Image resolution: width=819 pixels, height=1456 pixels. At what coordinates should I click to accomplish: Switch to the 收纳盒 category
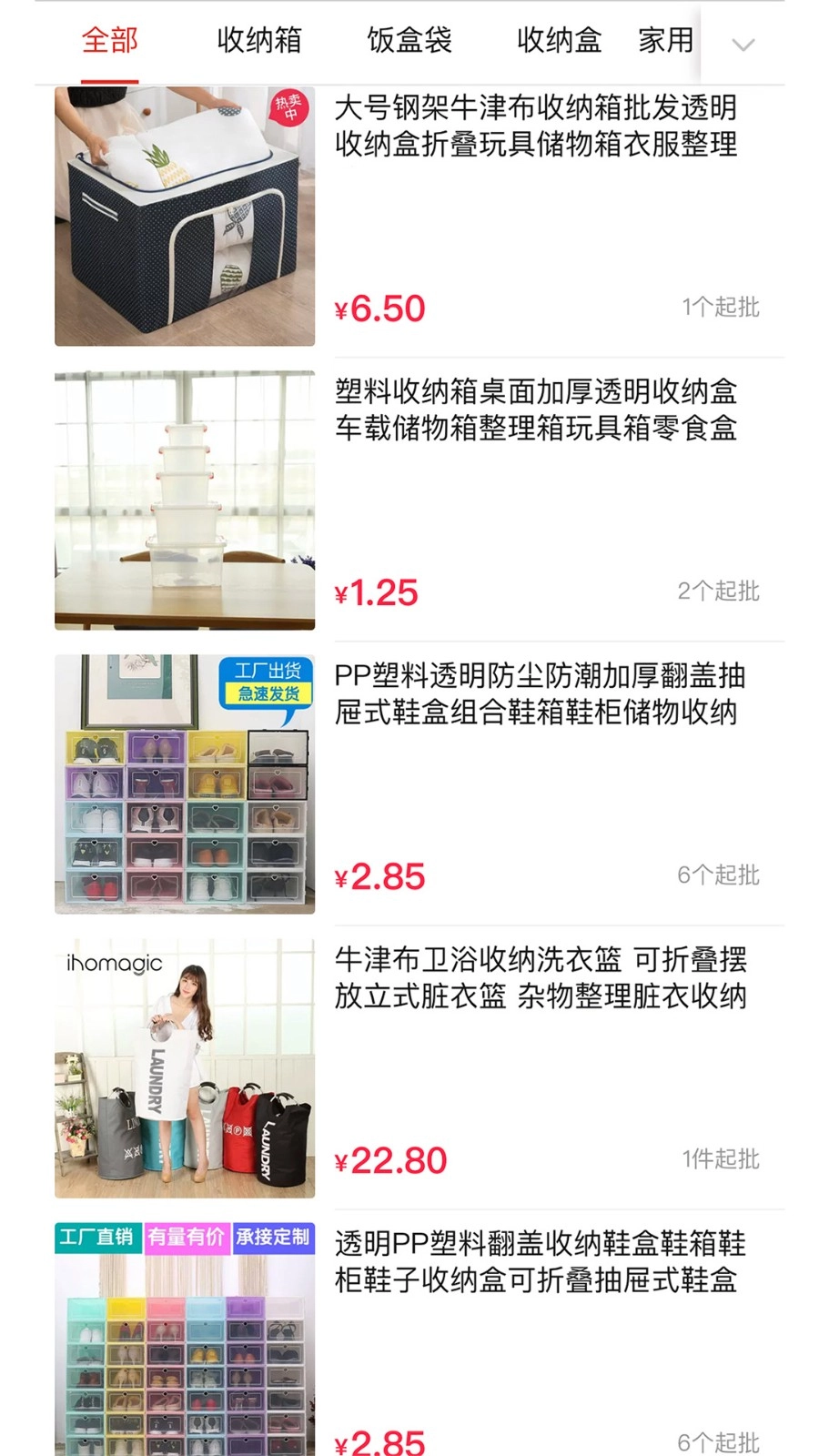point(559,41)
